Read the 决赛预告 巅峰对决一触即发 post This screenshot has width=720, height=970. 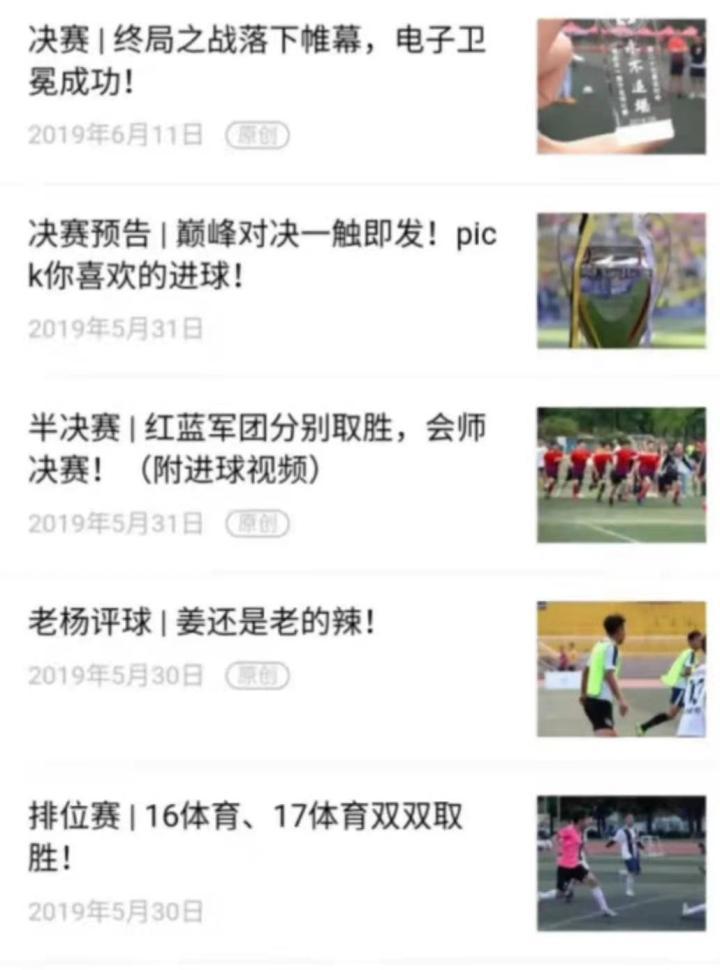coord(262,256)
